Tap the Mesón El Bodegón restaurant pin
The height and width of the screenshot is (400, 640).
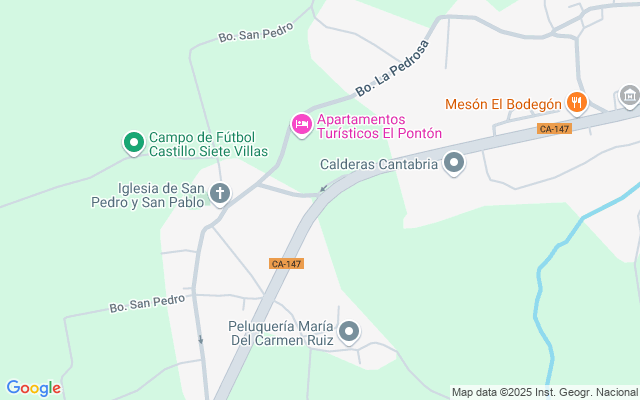coord(576,102)
